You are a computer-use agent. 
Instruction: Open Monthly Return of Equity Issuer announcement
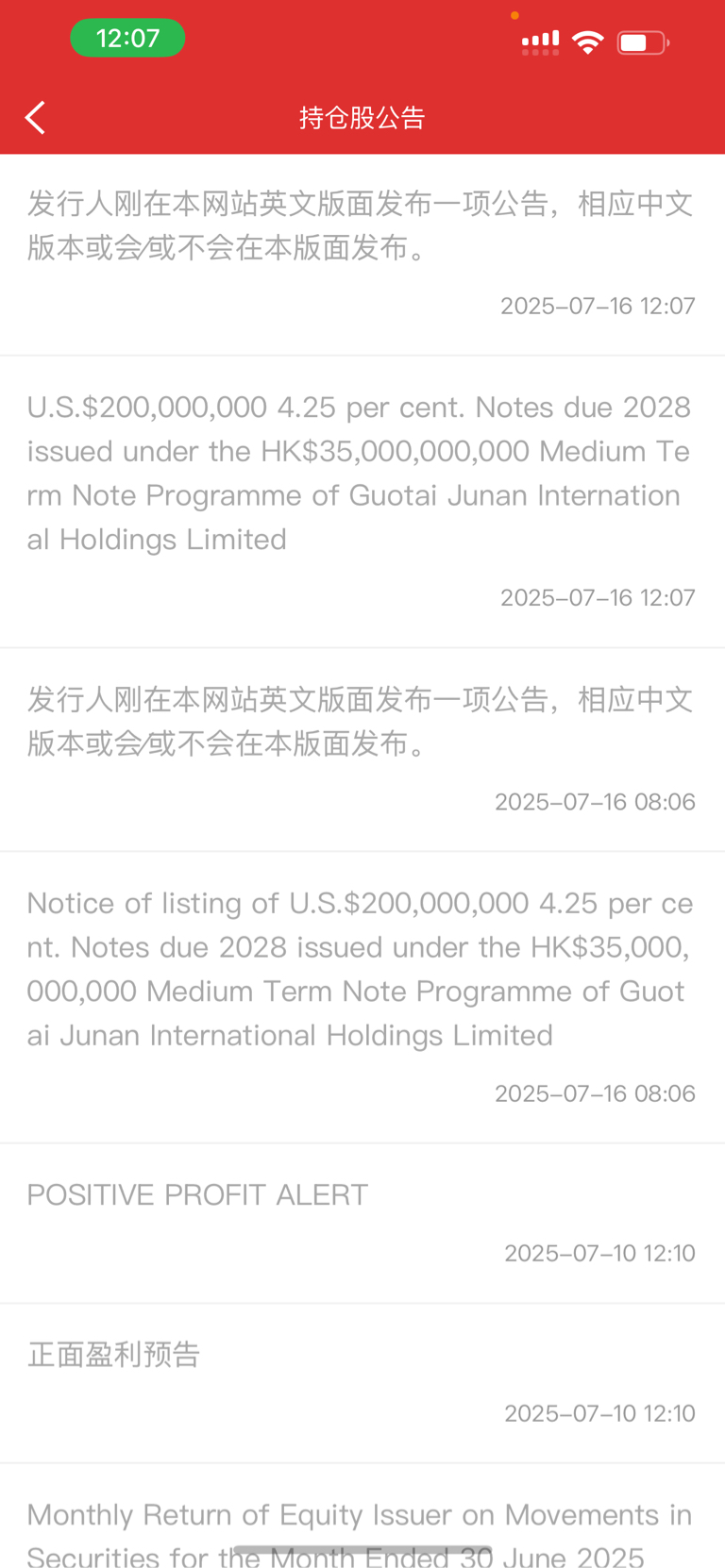tap(362, 1517)
